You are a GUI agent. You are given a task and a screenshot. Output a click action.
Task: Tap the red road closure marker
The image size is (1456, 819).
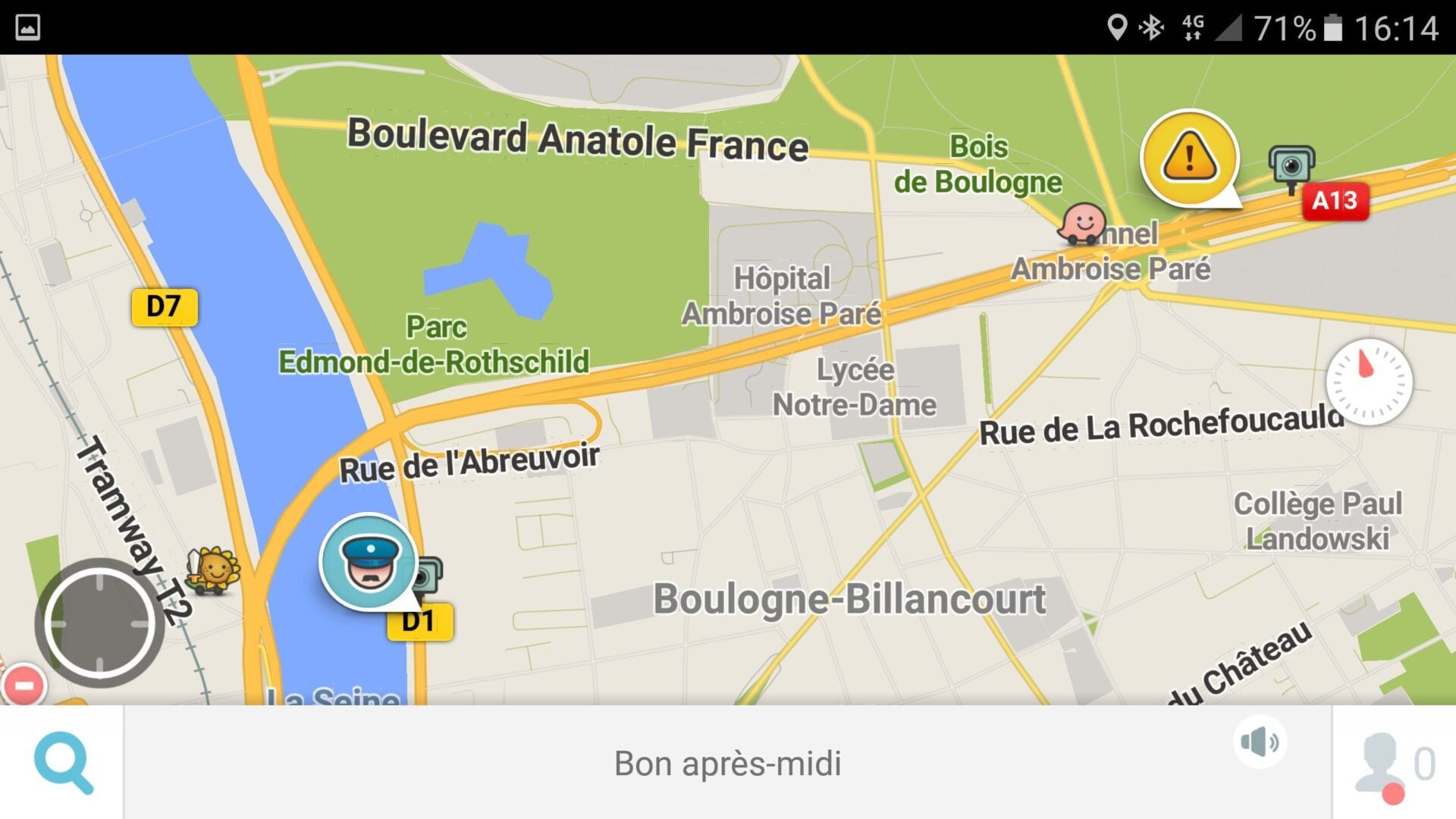point(24,686)
